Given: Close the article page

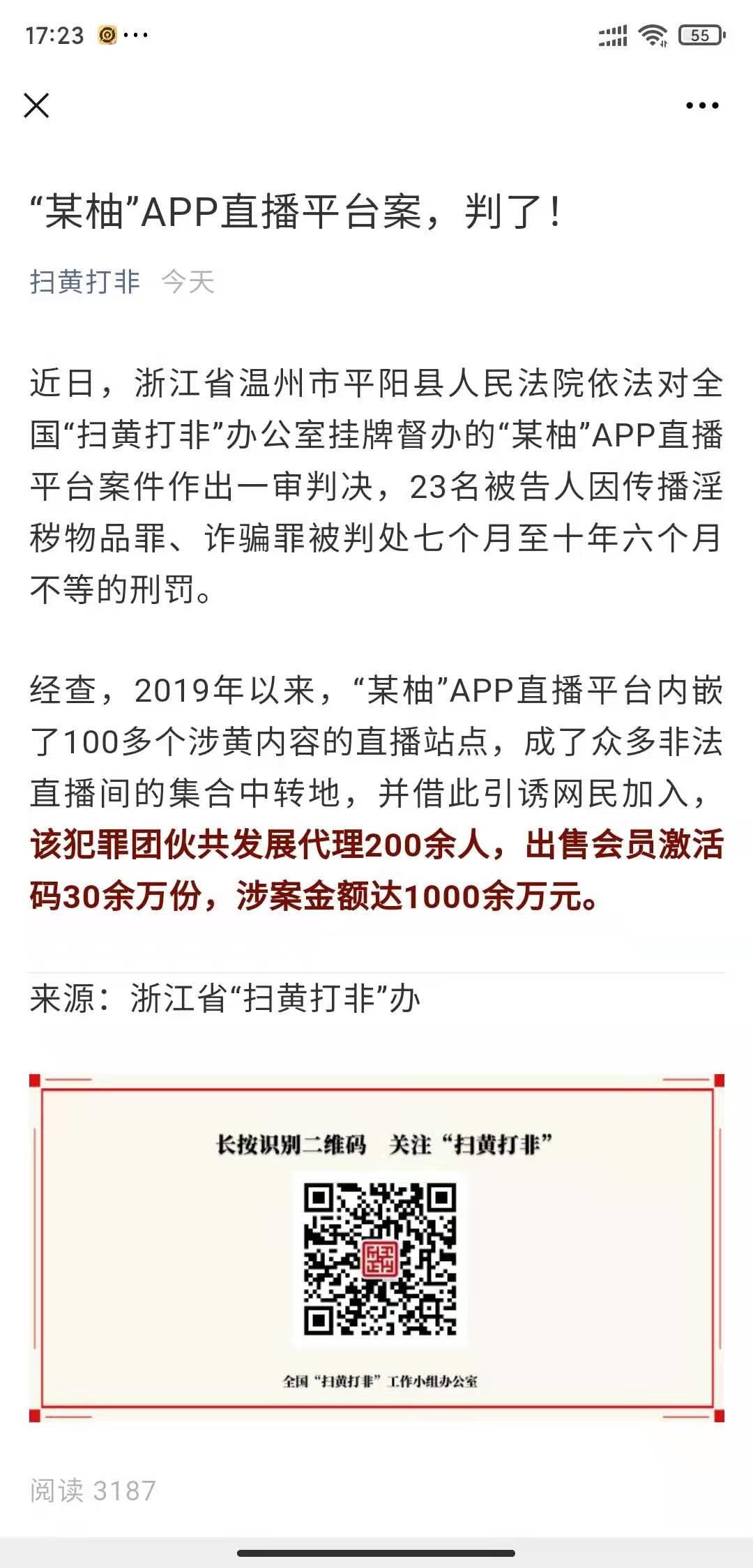Looking at the screenshot, I should click(x=36, y=106).
